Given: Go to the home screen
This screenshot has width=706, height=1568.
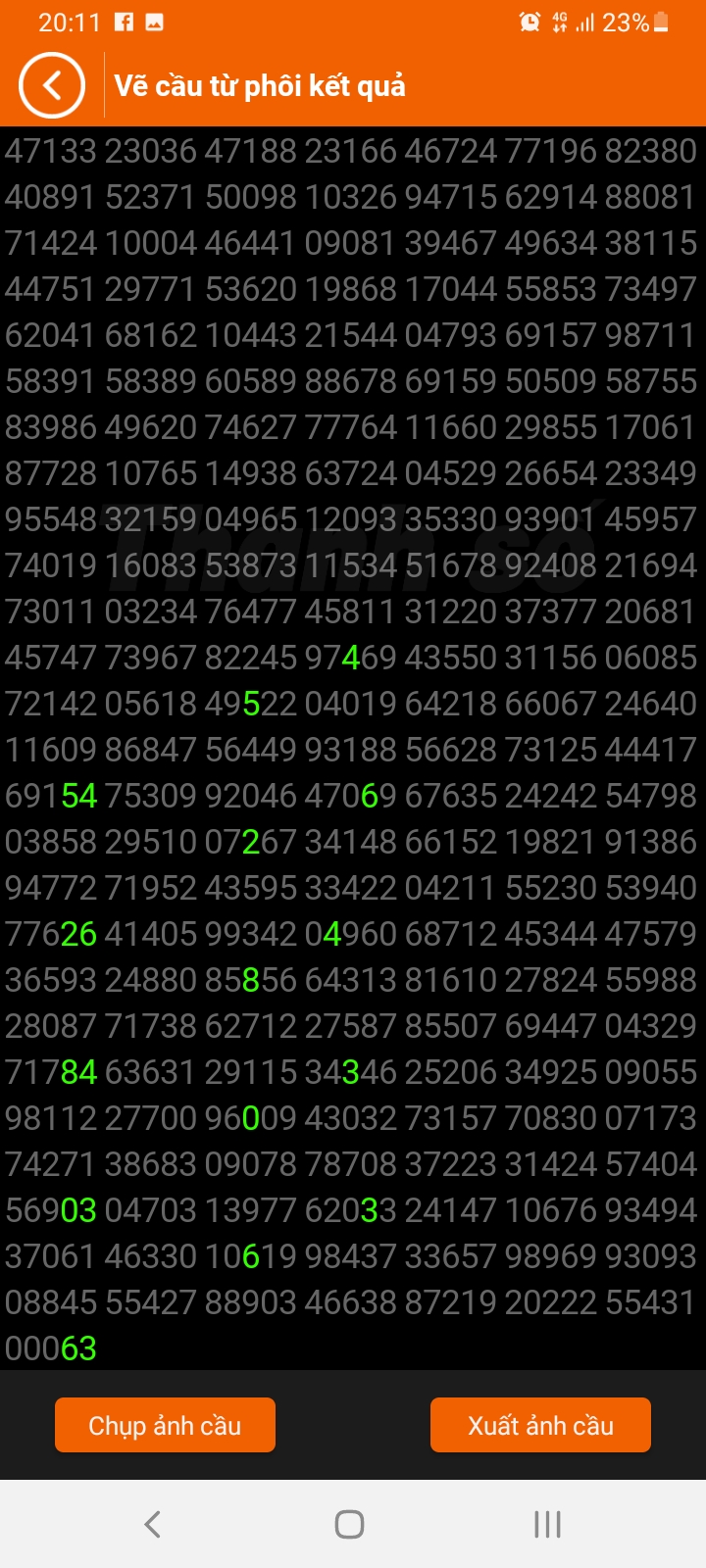Looking at the screenshot, I should (350, 1524).
